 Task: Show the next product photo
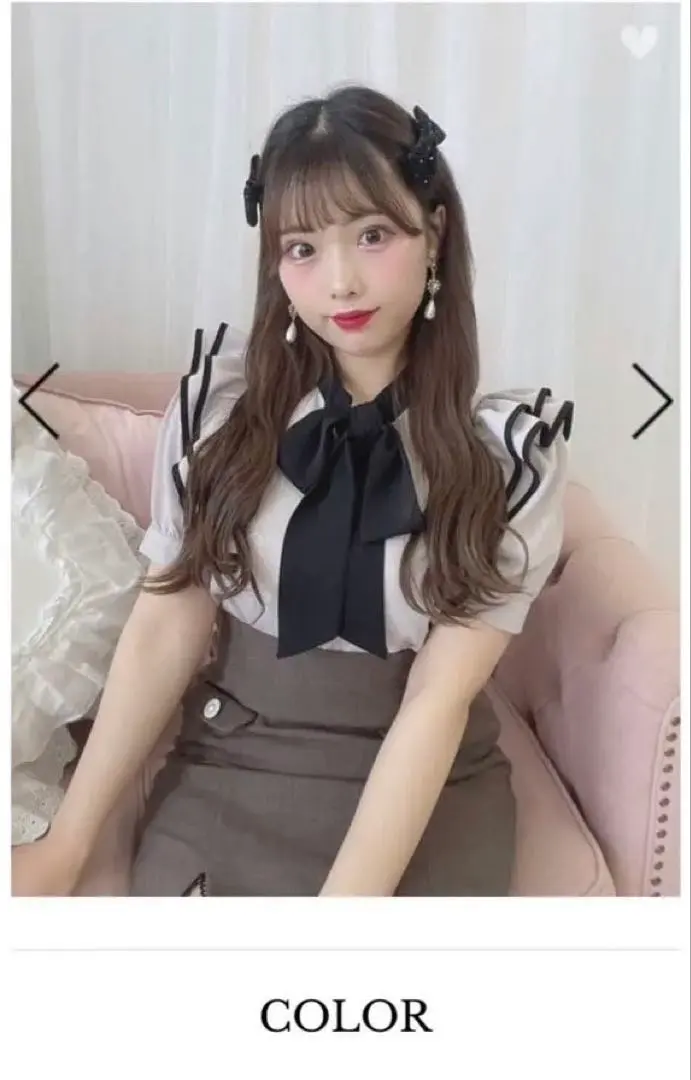(x=651, y=400)
